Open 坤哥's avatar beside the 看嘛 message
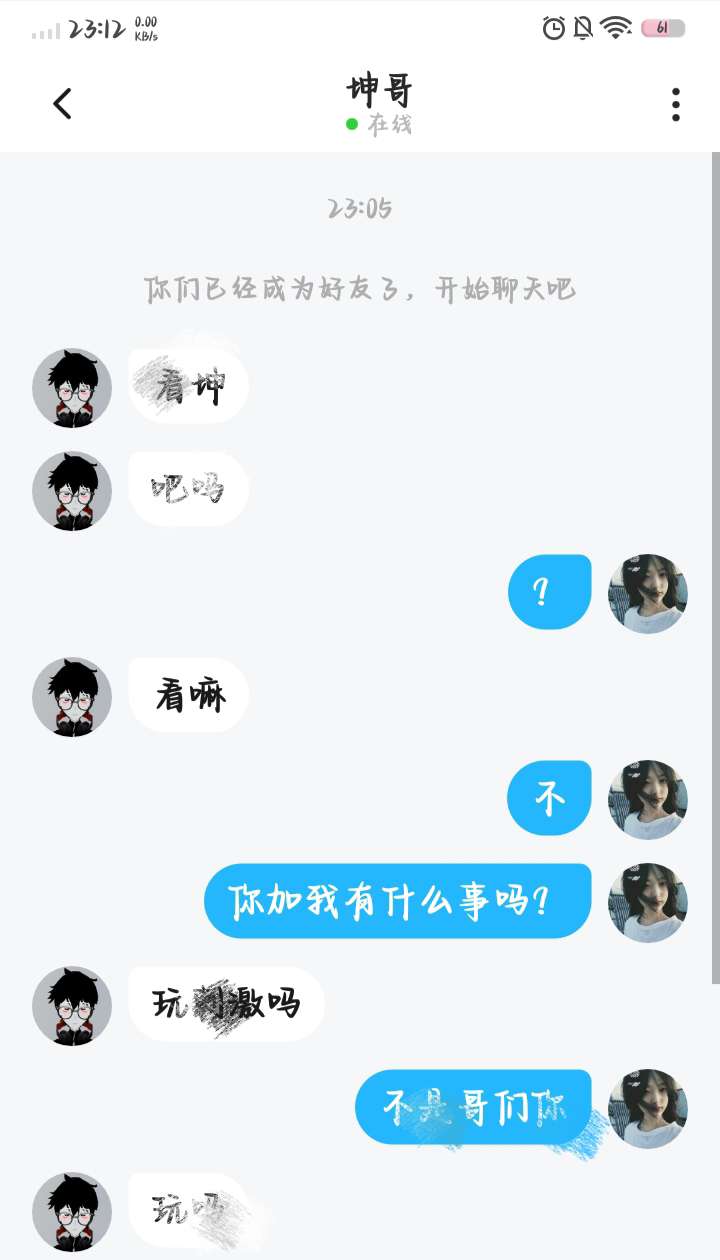Image resolution: width=720 pixels, height=1260 pixels. 72,697
